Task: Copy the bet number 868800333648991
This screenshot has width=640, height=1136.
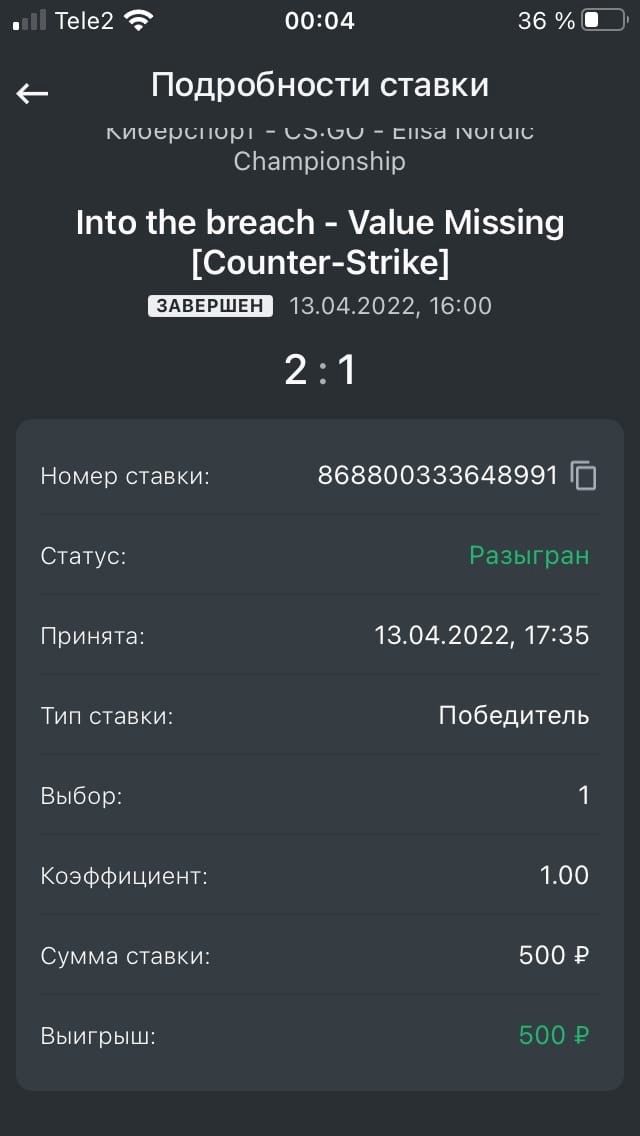Action: point(583,476)
